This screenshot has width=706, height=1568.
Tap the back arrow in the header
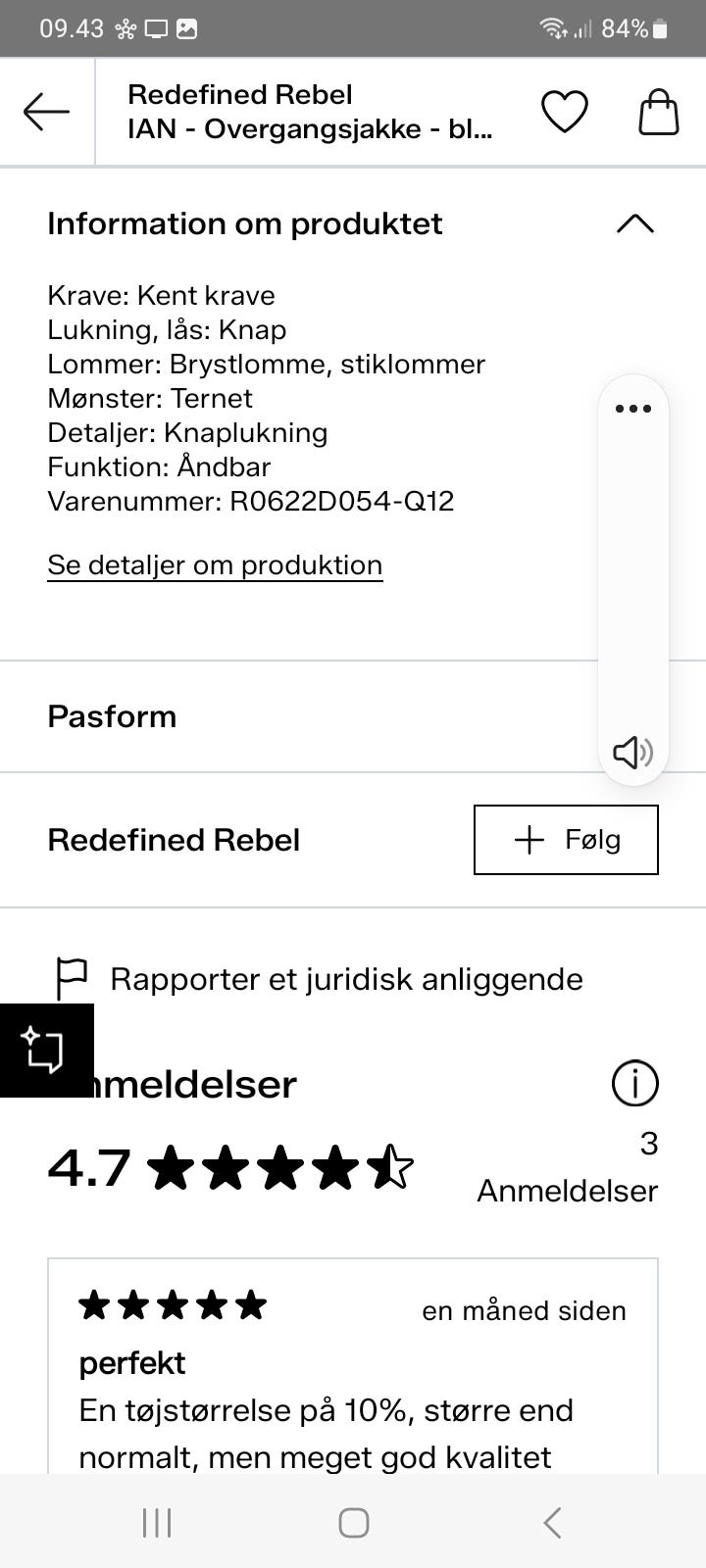pos(45,111)
